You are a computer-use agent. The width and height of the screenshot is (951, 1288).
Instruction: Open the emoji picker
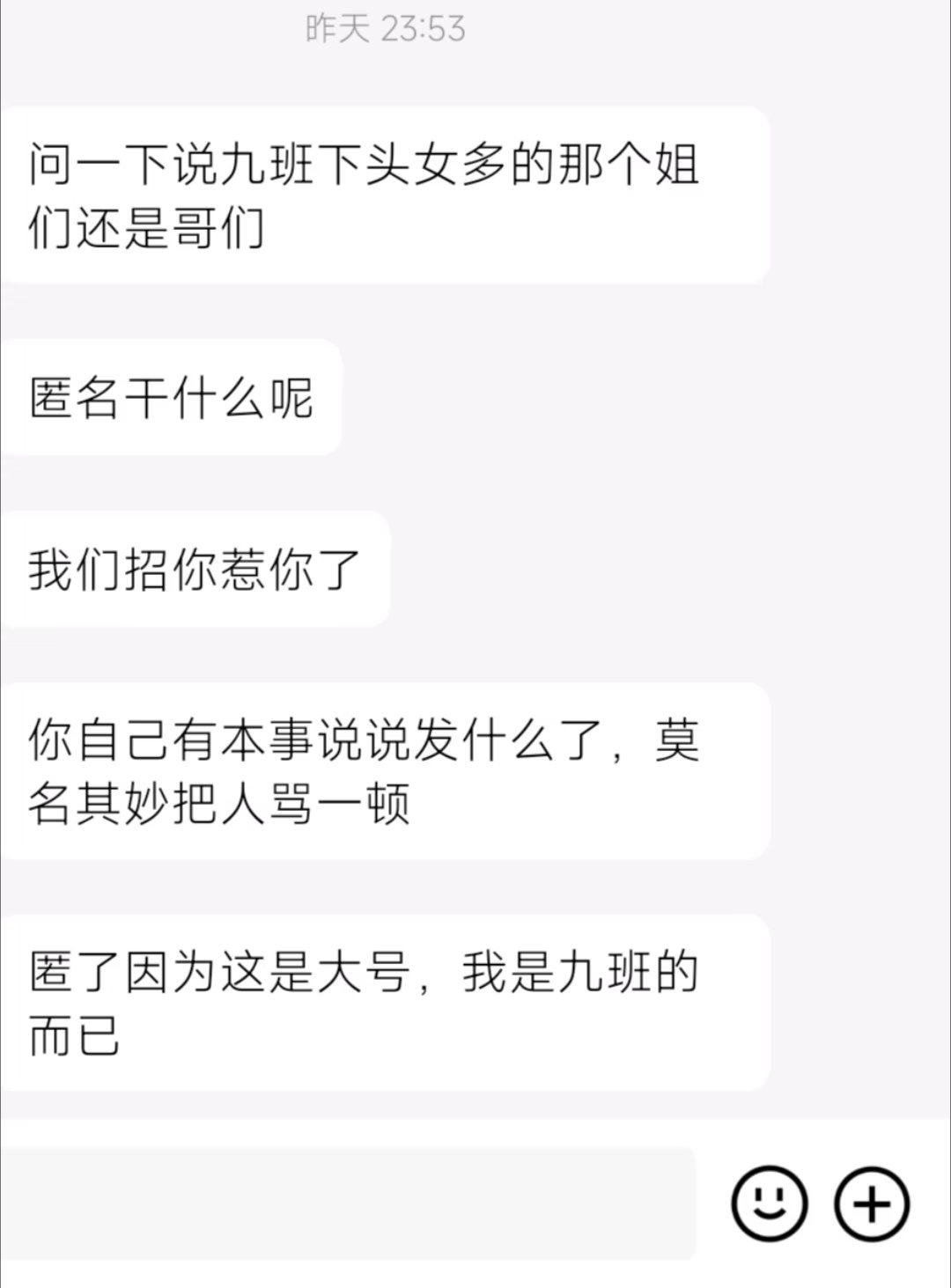[769, 1203]
